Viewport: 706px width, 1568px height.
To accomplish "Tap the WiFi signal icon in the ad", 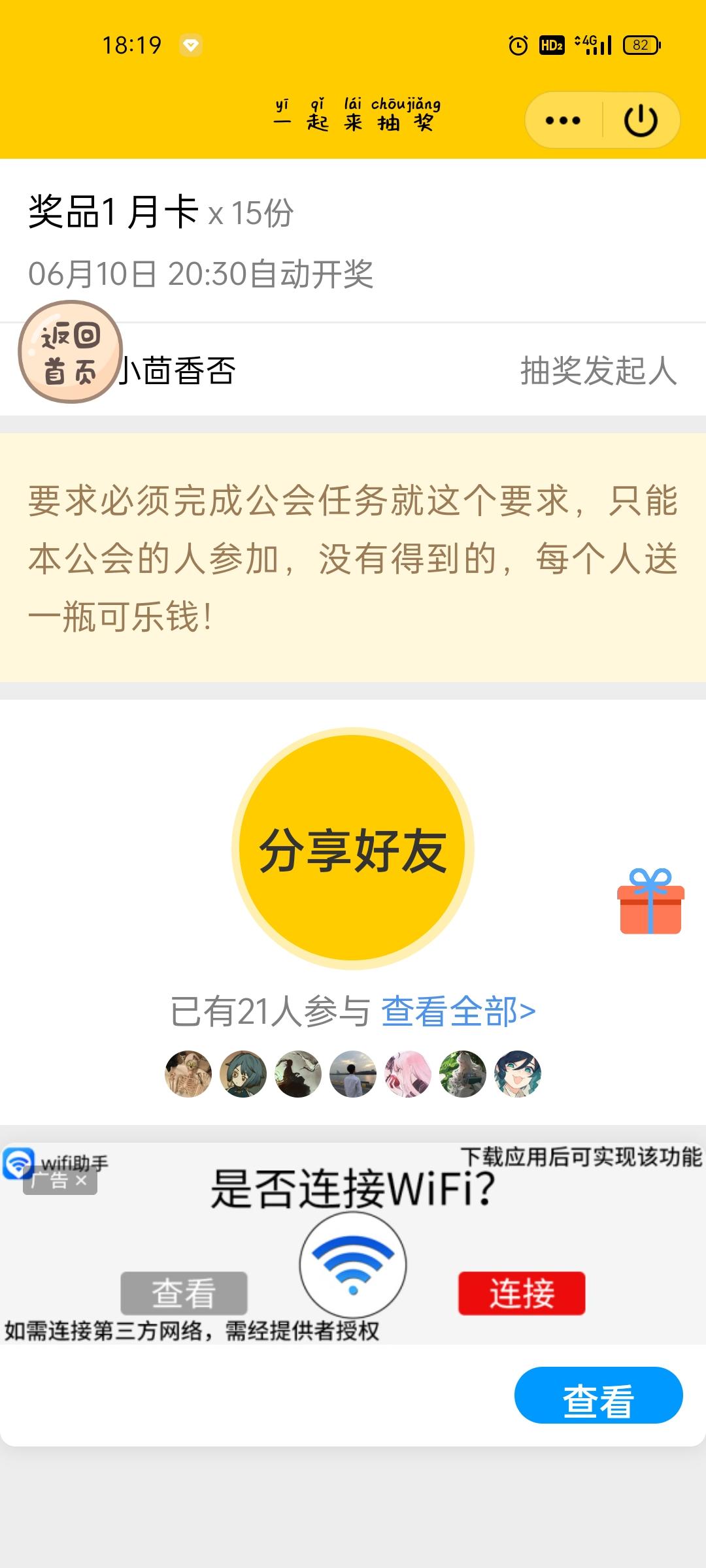I will click(353, 1264).
